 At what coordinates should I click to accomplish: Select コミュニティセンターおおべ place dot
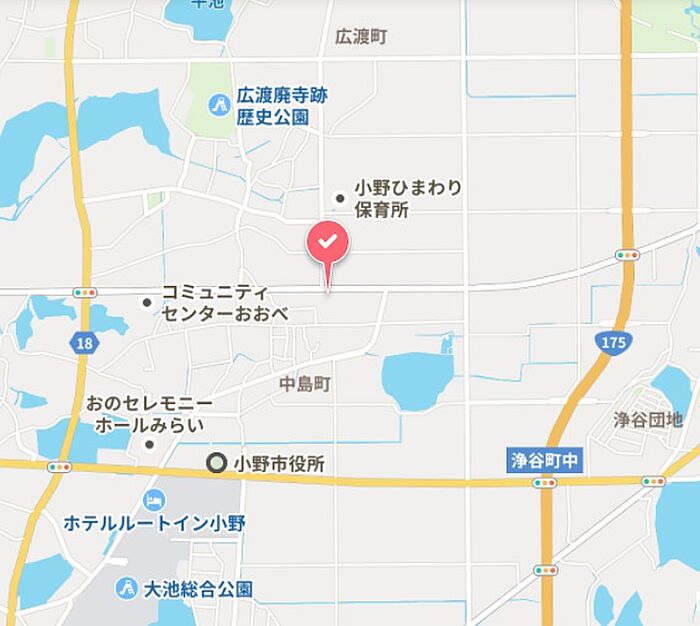click(x=147, y=302)
